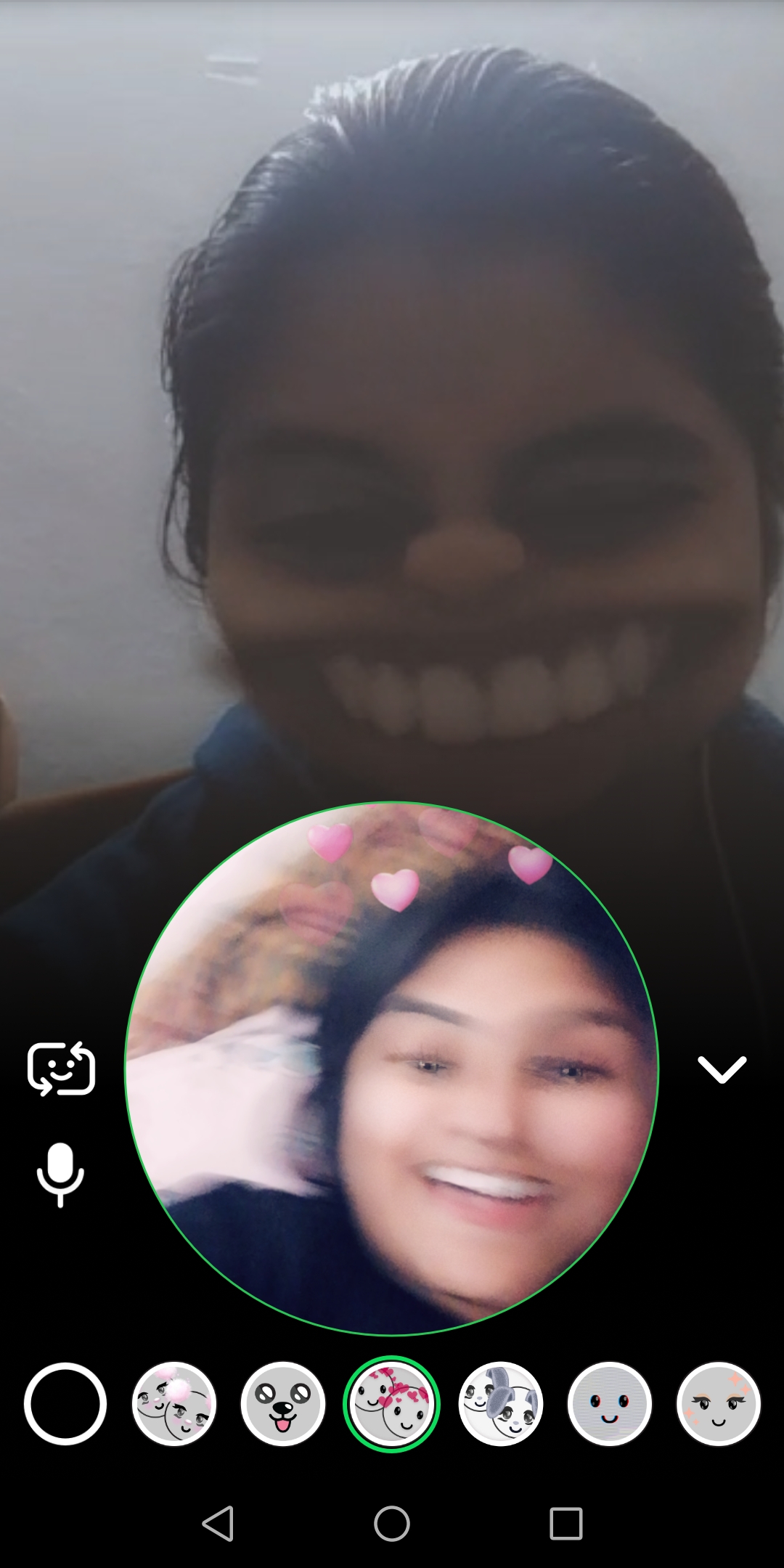The image size is (784, 1568).
Task: Choose the puppy face filter
Action: 283,1404
